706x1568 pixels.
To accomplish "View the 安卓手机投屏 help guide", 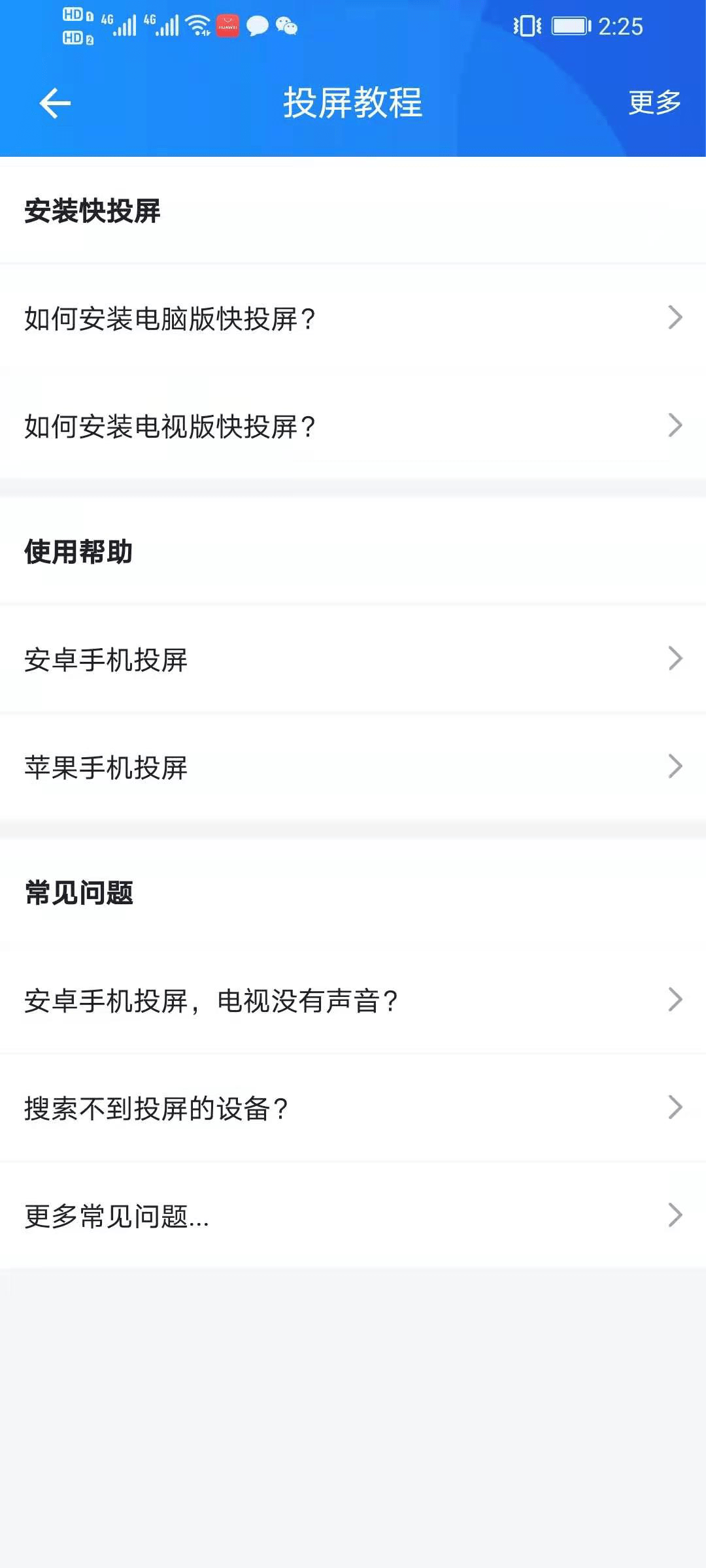I will coord(353,659).
